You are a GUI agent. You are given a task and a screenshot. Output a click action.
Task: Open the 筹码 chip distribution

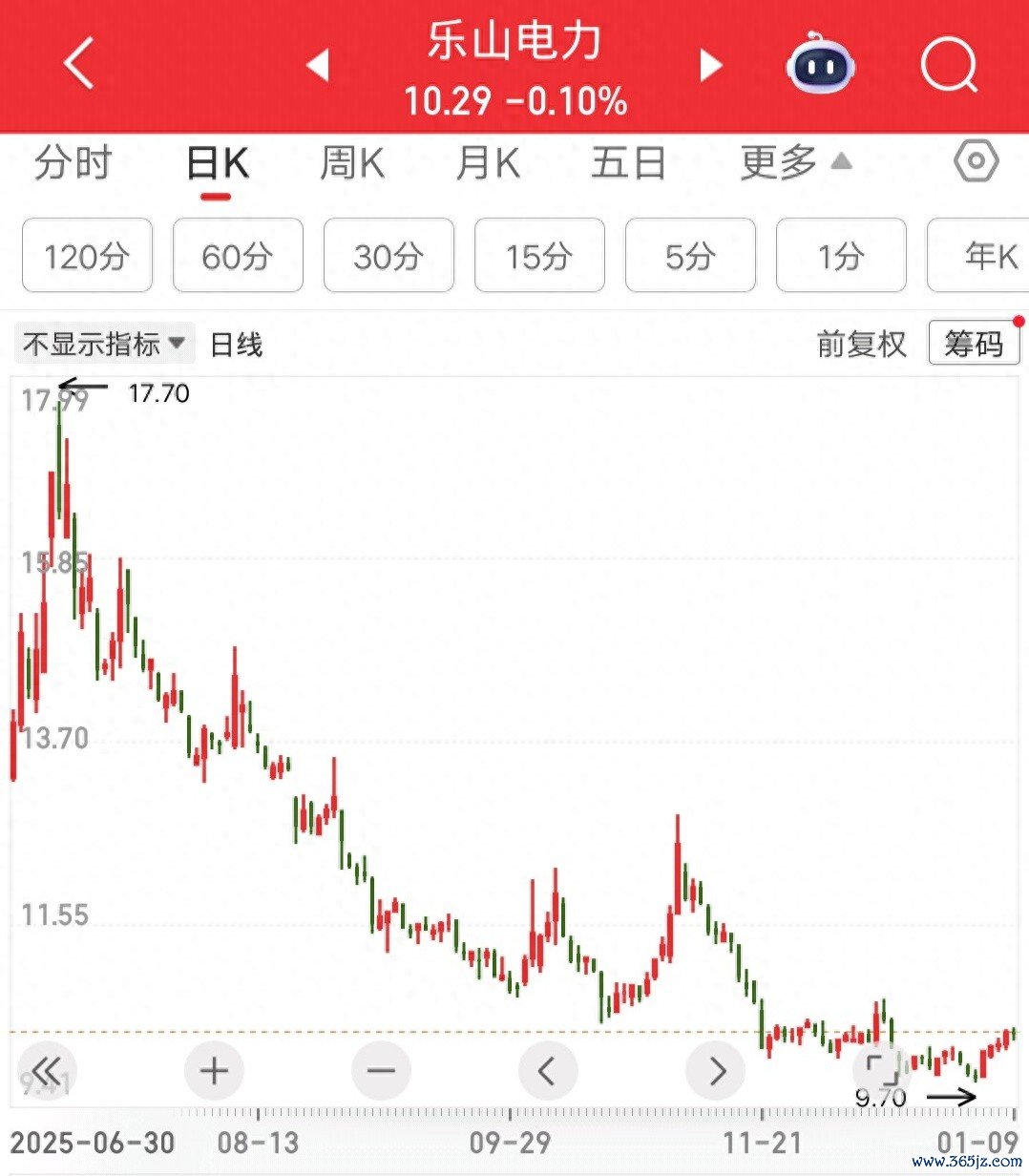974,344
